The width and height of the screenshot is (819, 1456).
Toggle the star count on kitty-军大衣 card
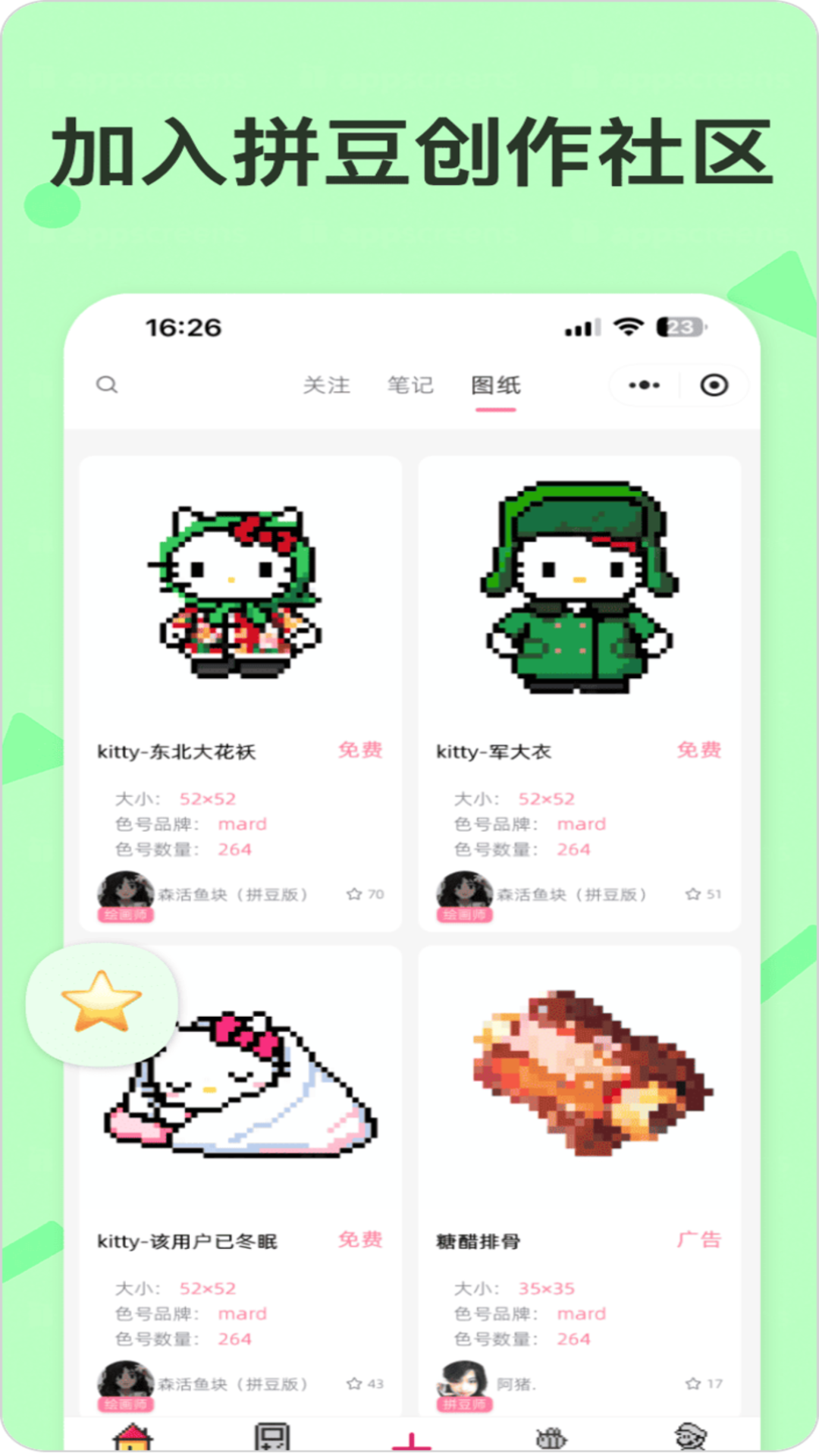point(692,894)
